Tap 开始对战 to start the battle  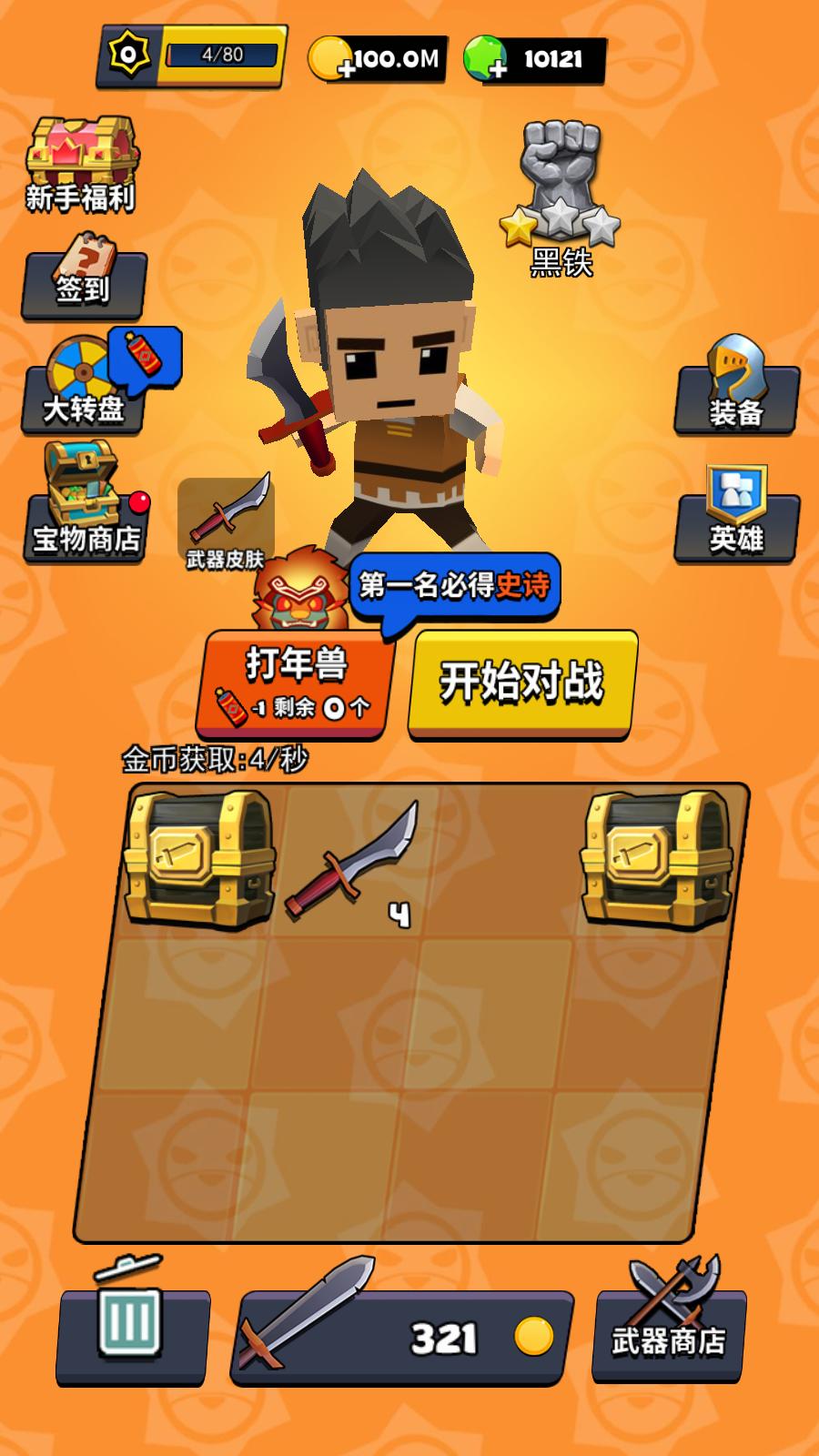click(x=521, y=682)
